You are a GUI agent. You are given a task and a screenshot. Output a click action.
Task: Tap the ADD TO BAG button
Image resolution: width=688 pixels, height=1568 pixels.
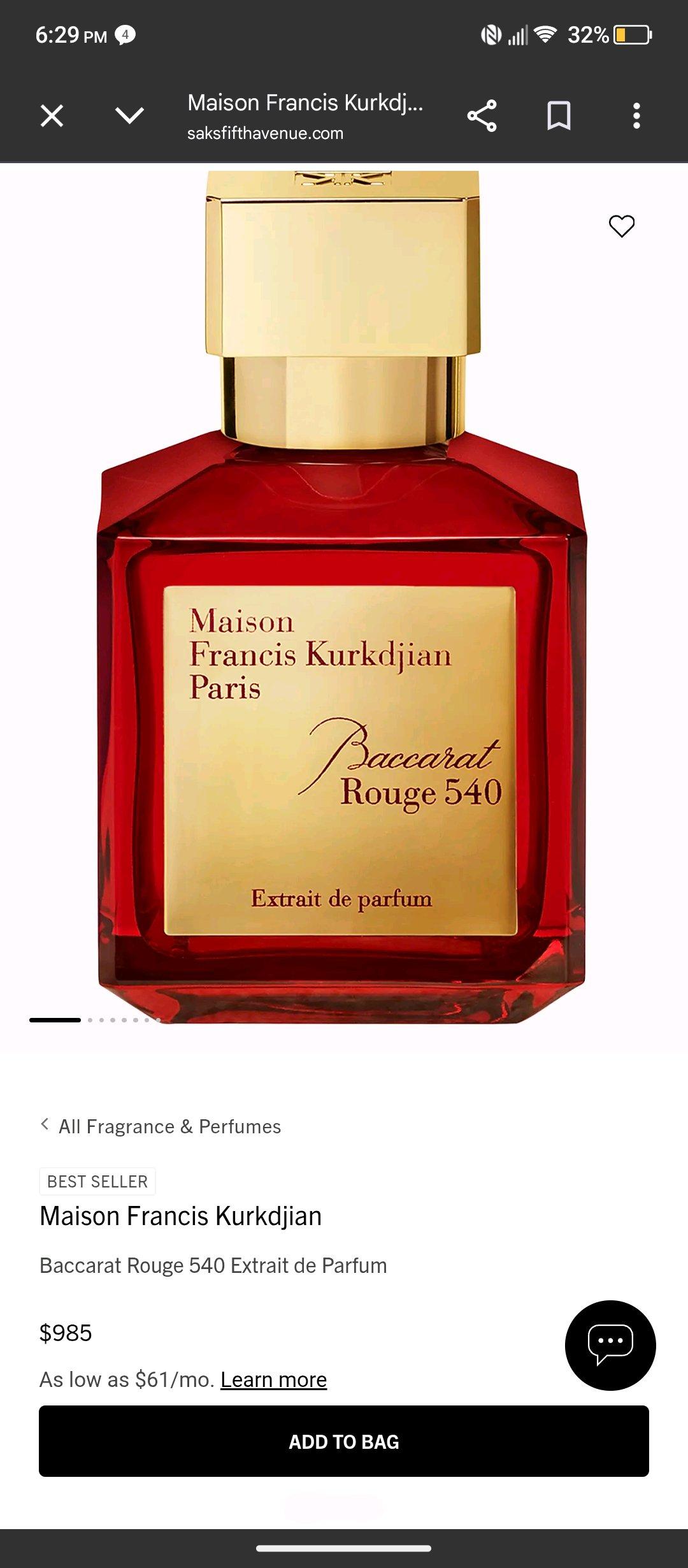[x=344, y=1442]
